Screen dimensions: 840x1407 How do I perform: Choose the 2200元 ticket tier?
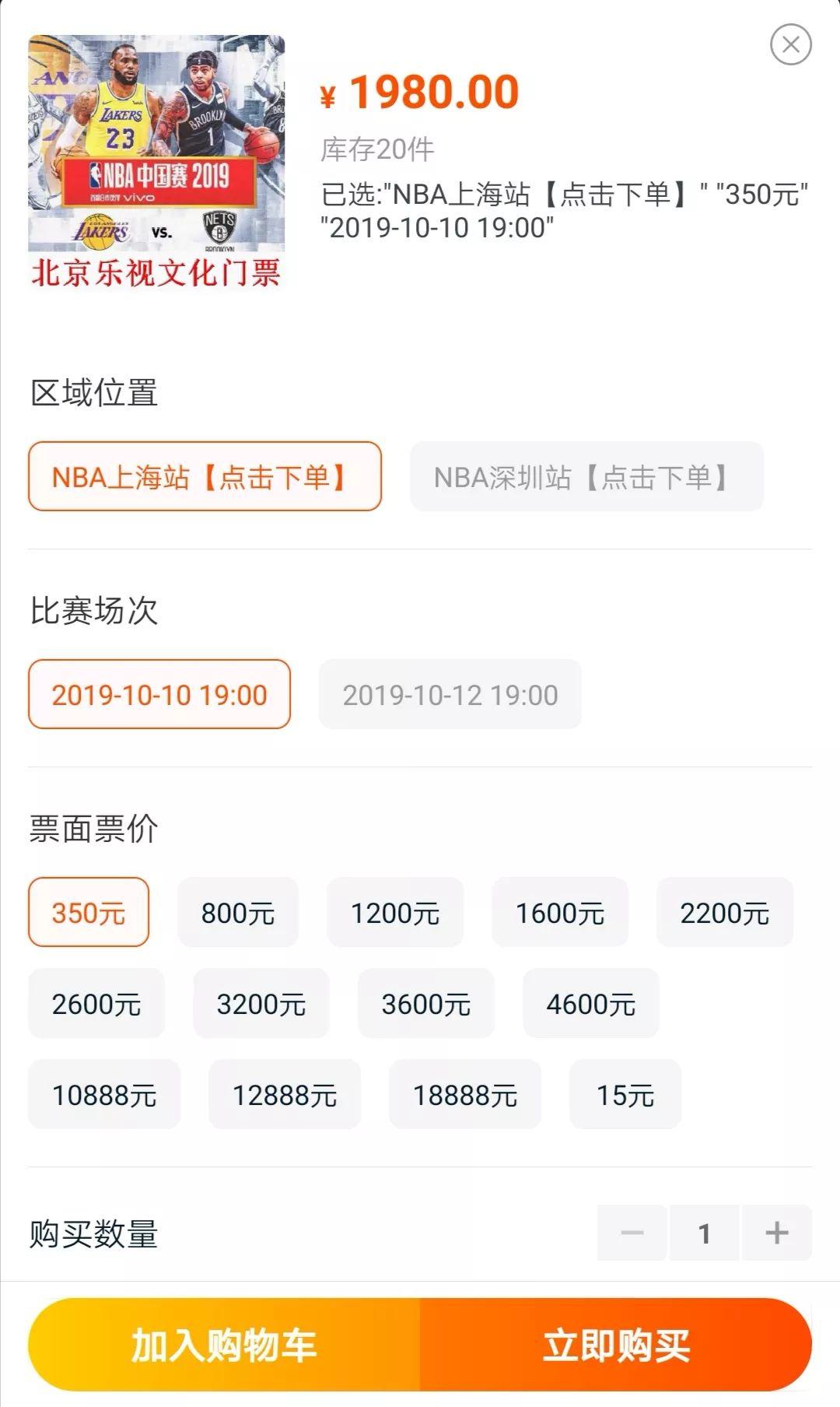point(725,912)
